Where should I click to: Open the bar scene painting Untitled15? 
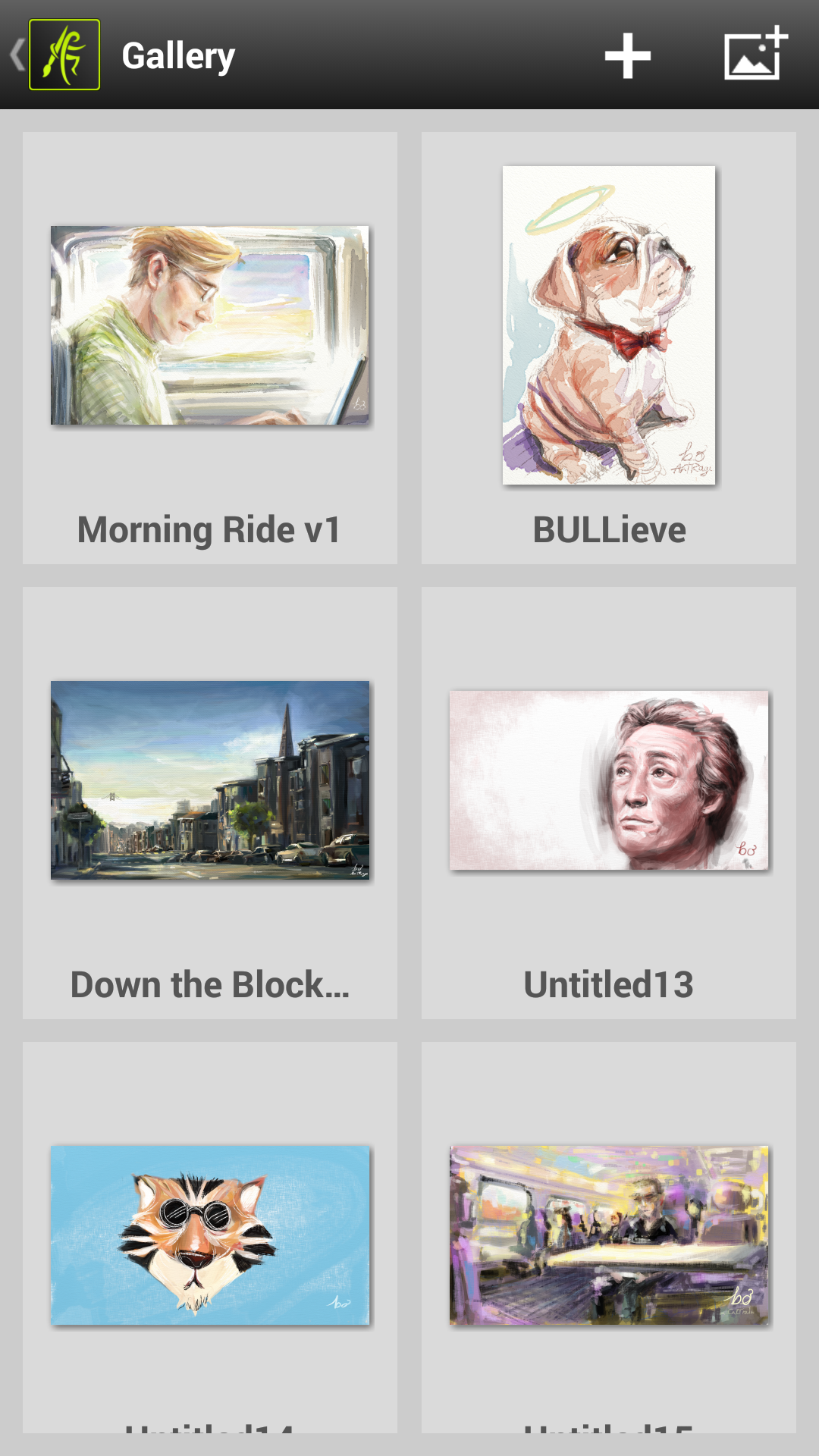610,1236
